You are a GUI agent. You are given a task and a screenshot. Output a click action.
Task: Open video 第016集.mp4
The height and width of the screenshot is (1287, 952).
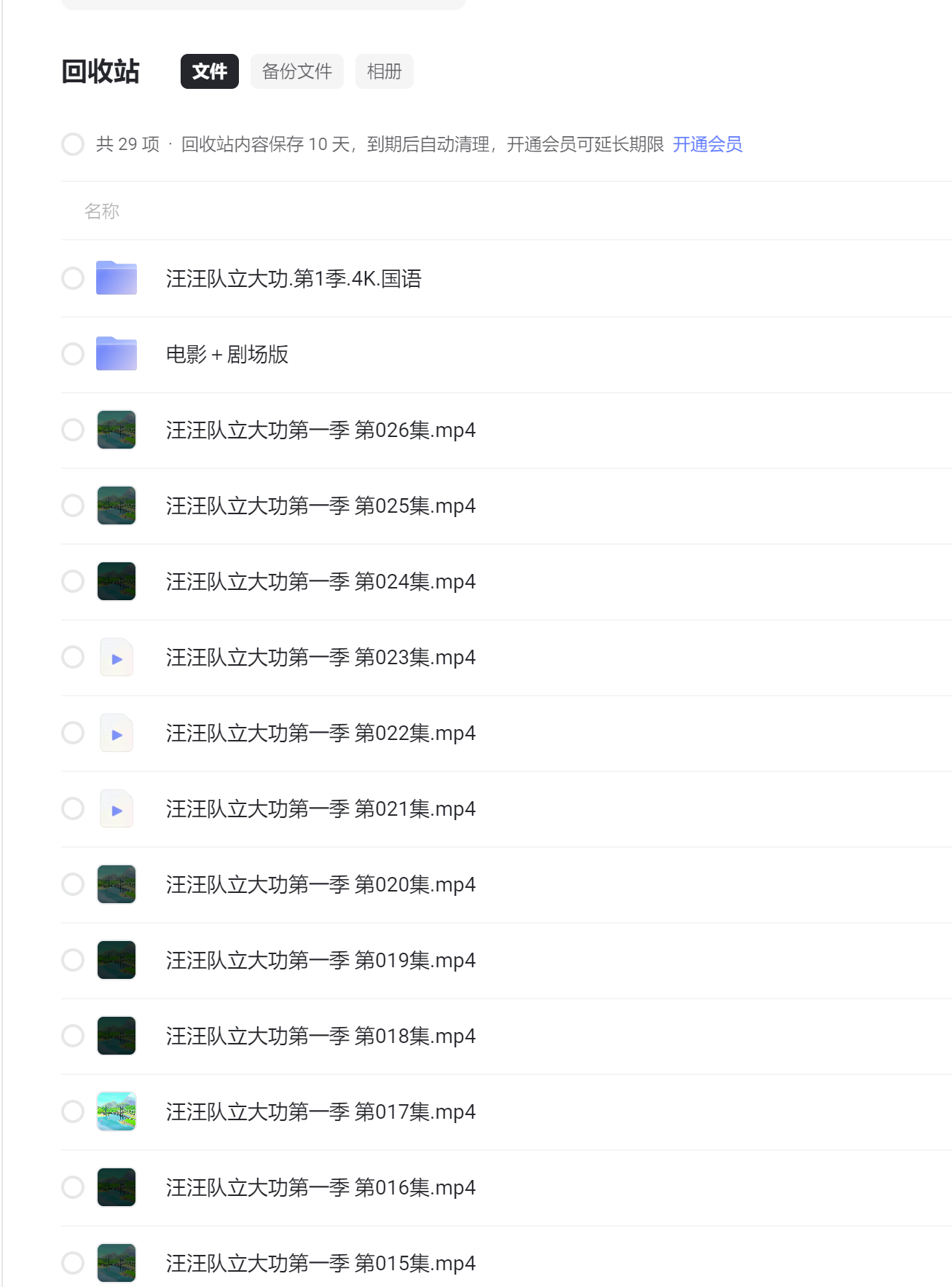(320, 1188)
